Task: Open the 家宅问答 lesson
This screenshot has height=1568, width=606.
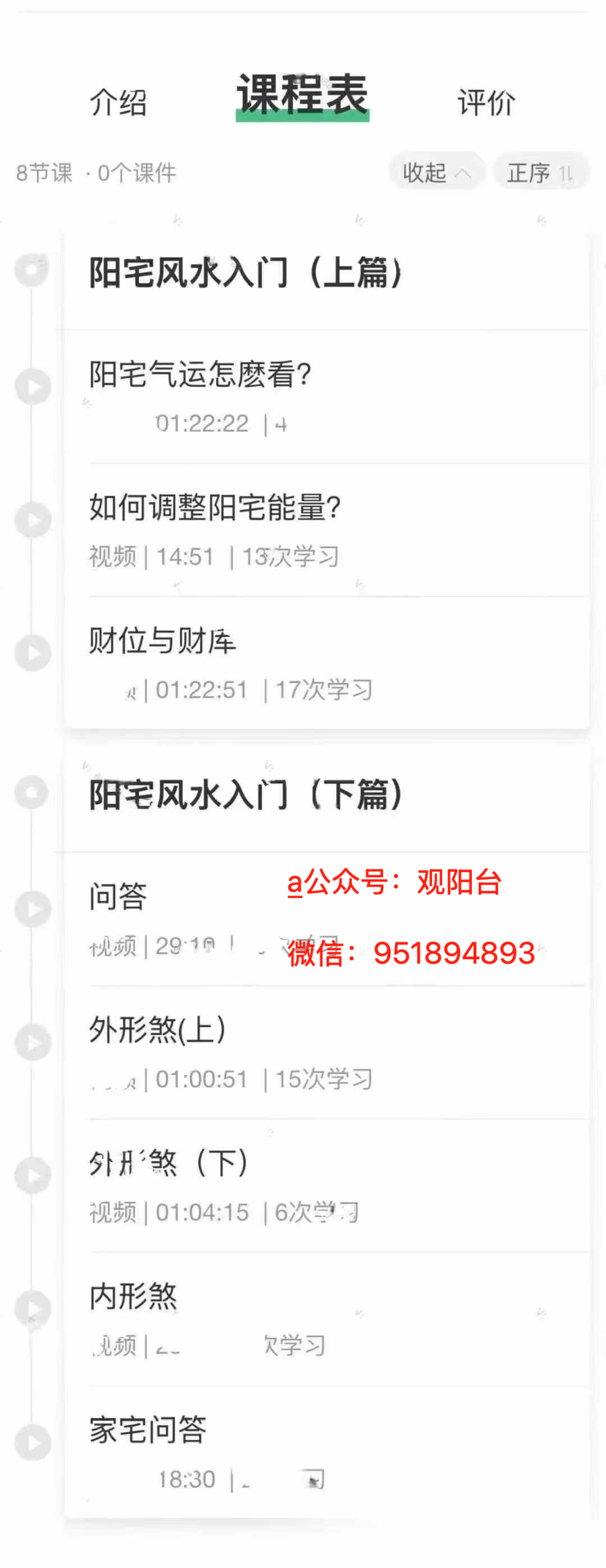Action: coord(148,1430)
